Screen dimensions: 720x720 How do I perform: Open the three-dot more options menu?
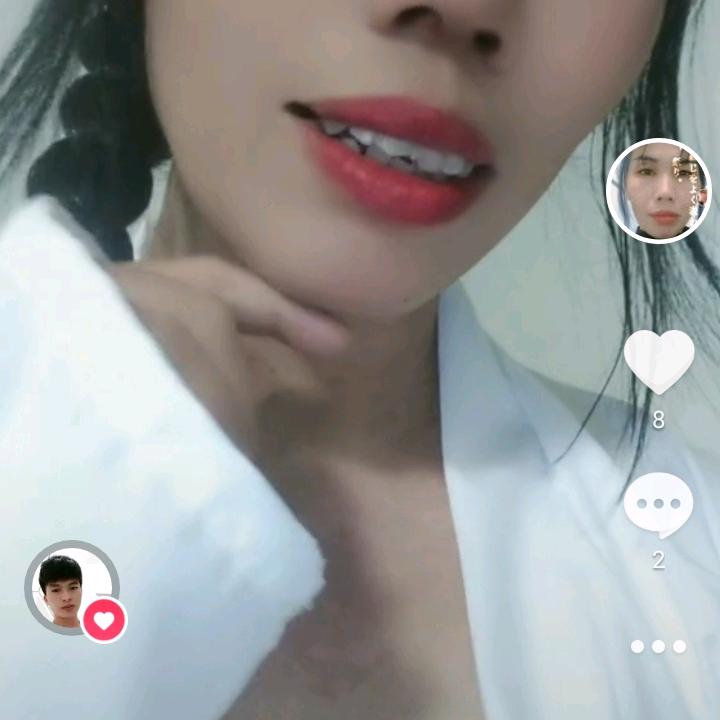click(658, 647)
